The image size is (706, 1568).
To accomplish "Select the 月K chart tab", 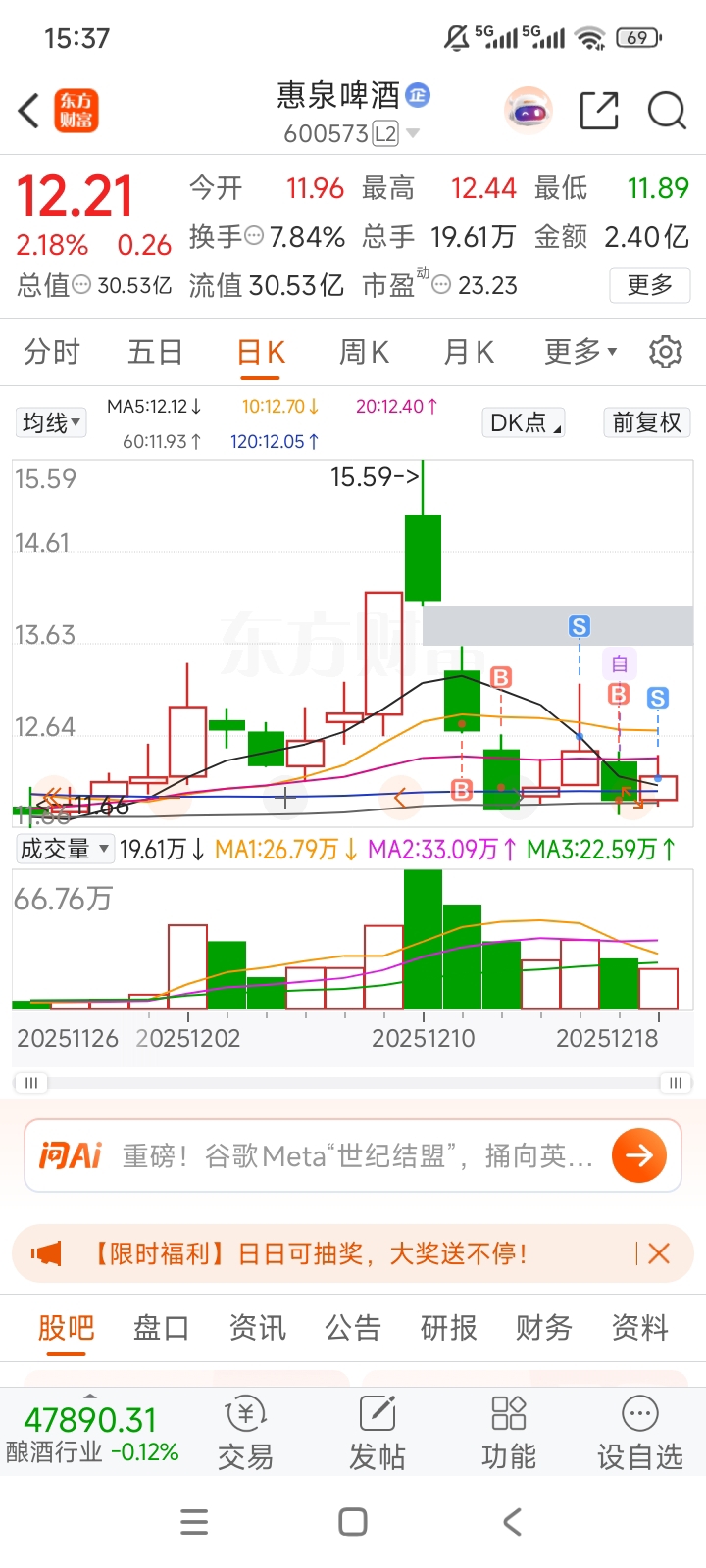I will (x=469, y=352).
